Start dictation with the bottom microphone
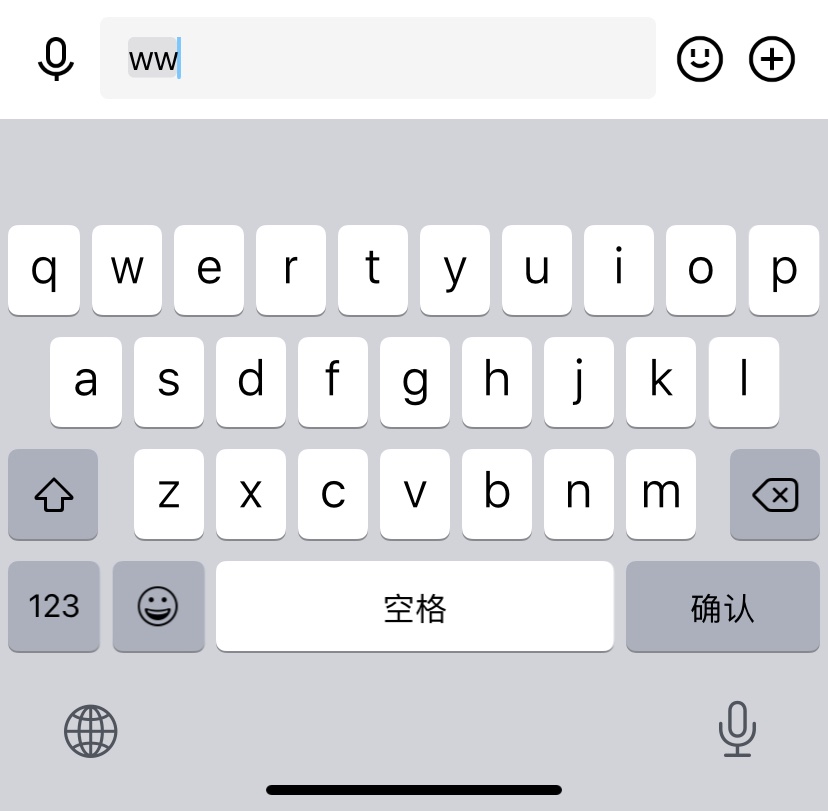Image resolution: width=828 pixels, height=811 pixels. coord(737,729)
